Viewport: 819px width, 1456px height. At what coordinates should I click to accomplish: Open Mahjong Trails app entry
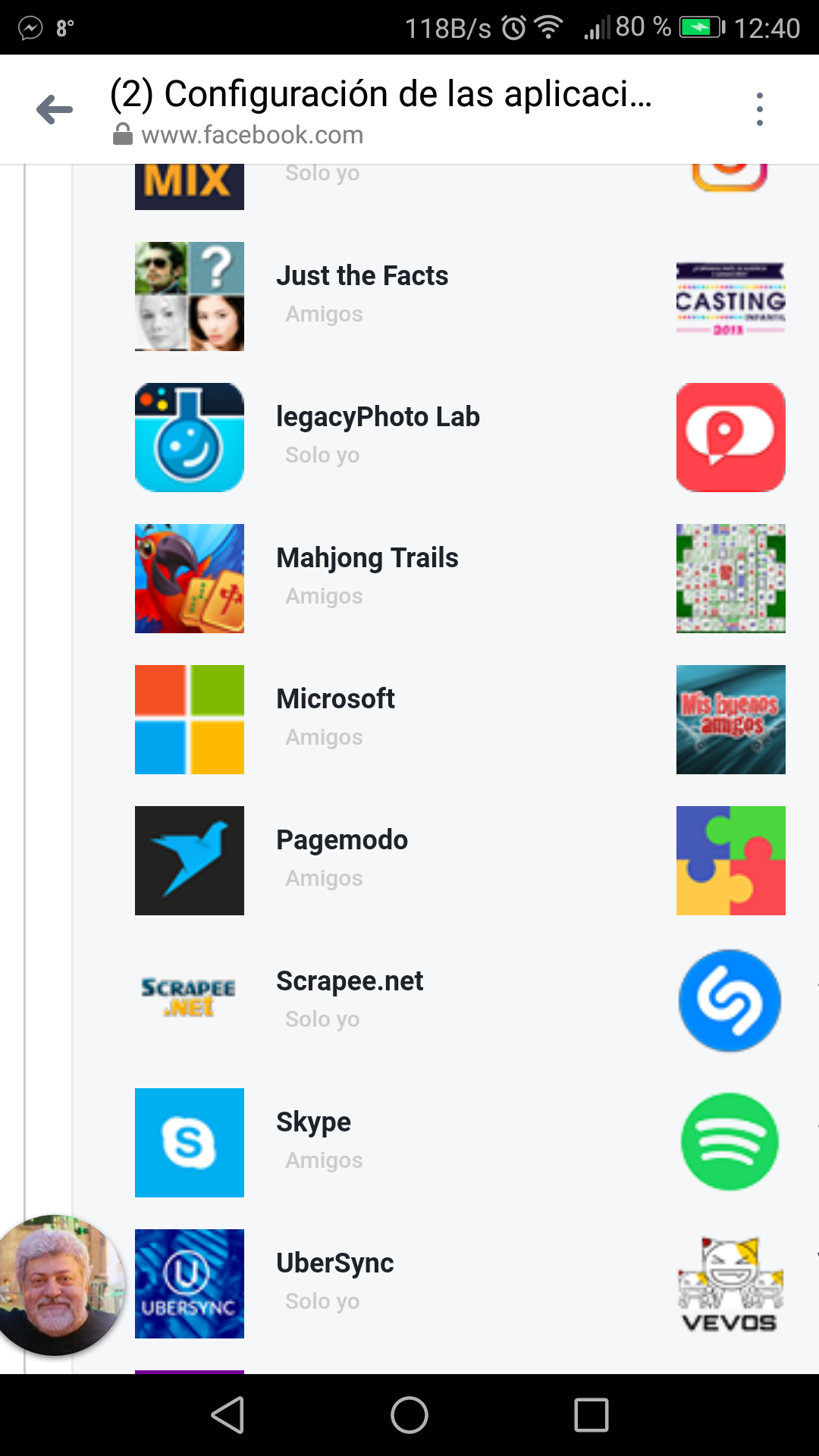click(x=367, y=558)
